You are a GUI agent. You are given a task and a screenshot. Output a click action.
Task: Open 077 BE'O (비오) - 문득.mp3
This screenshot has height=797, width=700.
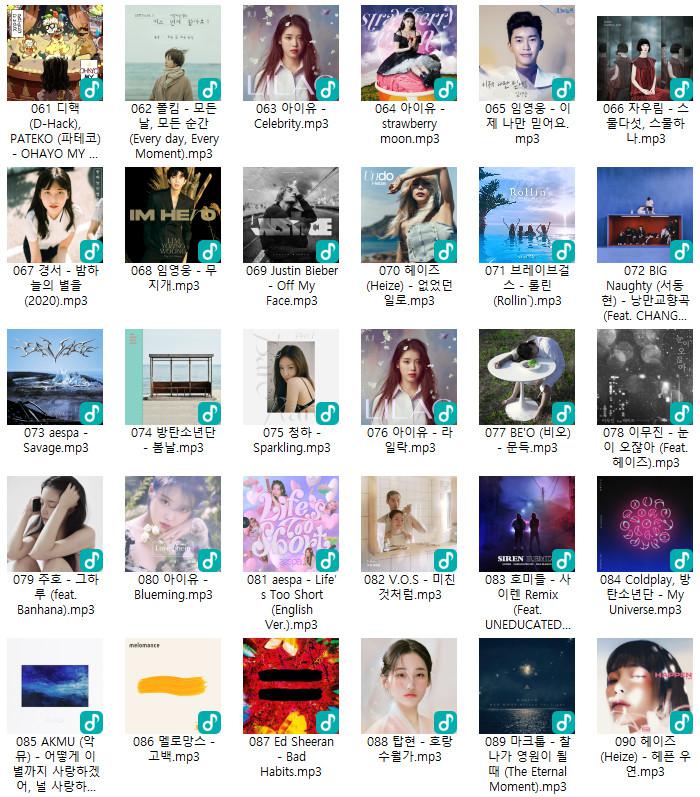click(x=527, y=377)
